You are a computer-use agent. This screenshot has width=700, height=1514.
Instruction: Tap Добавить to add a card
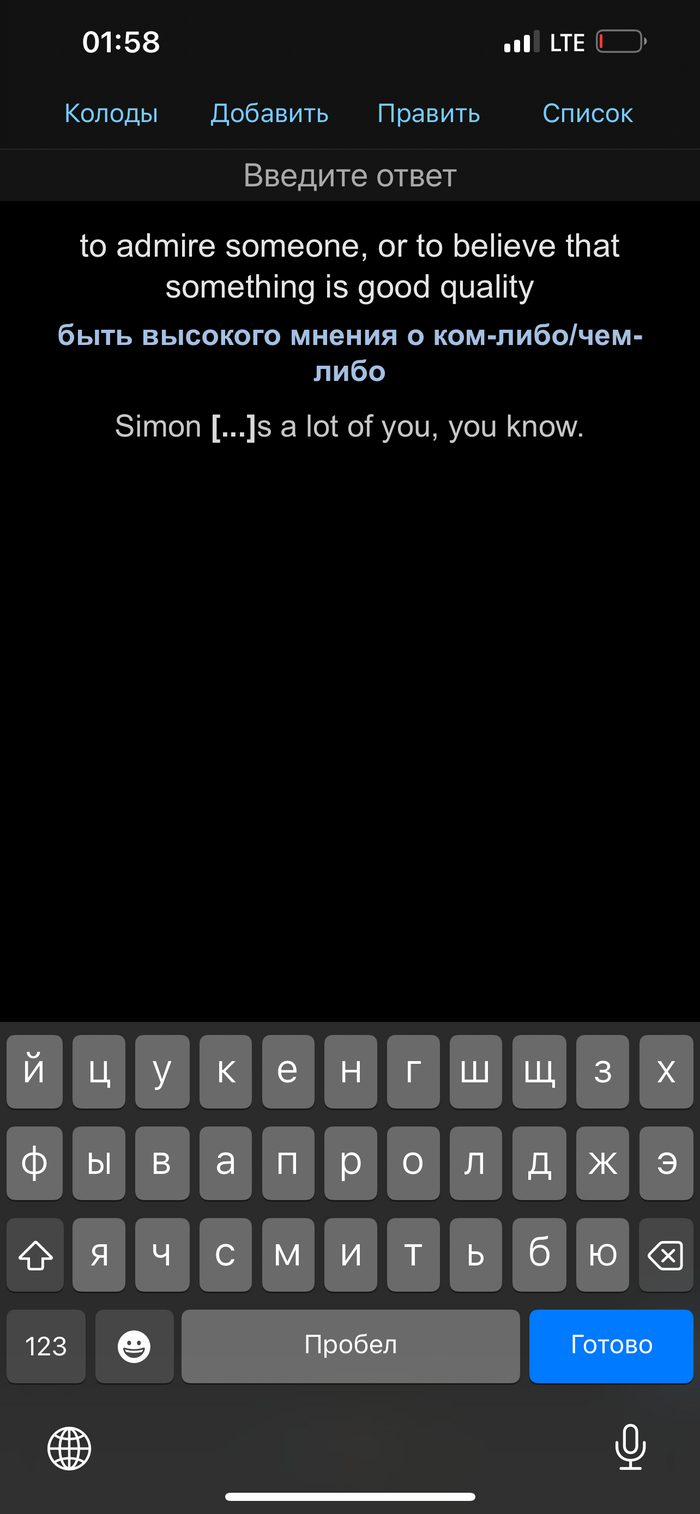point(269,114)
